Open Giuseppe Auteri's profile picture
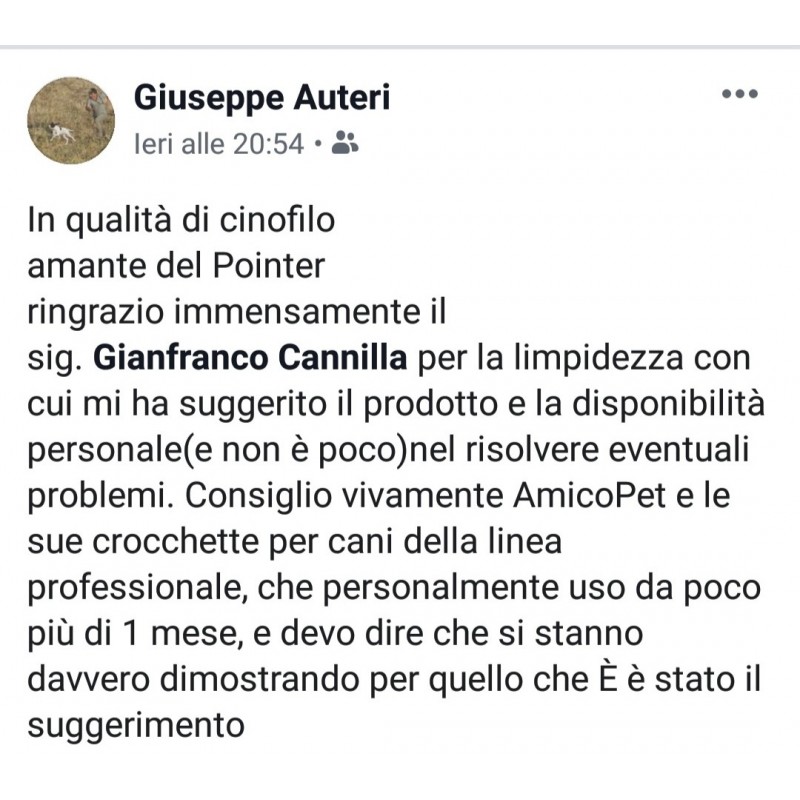The width and height of the screenshot is (800, 800). click(x=70, y=120)
